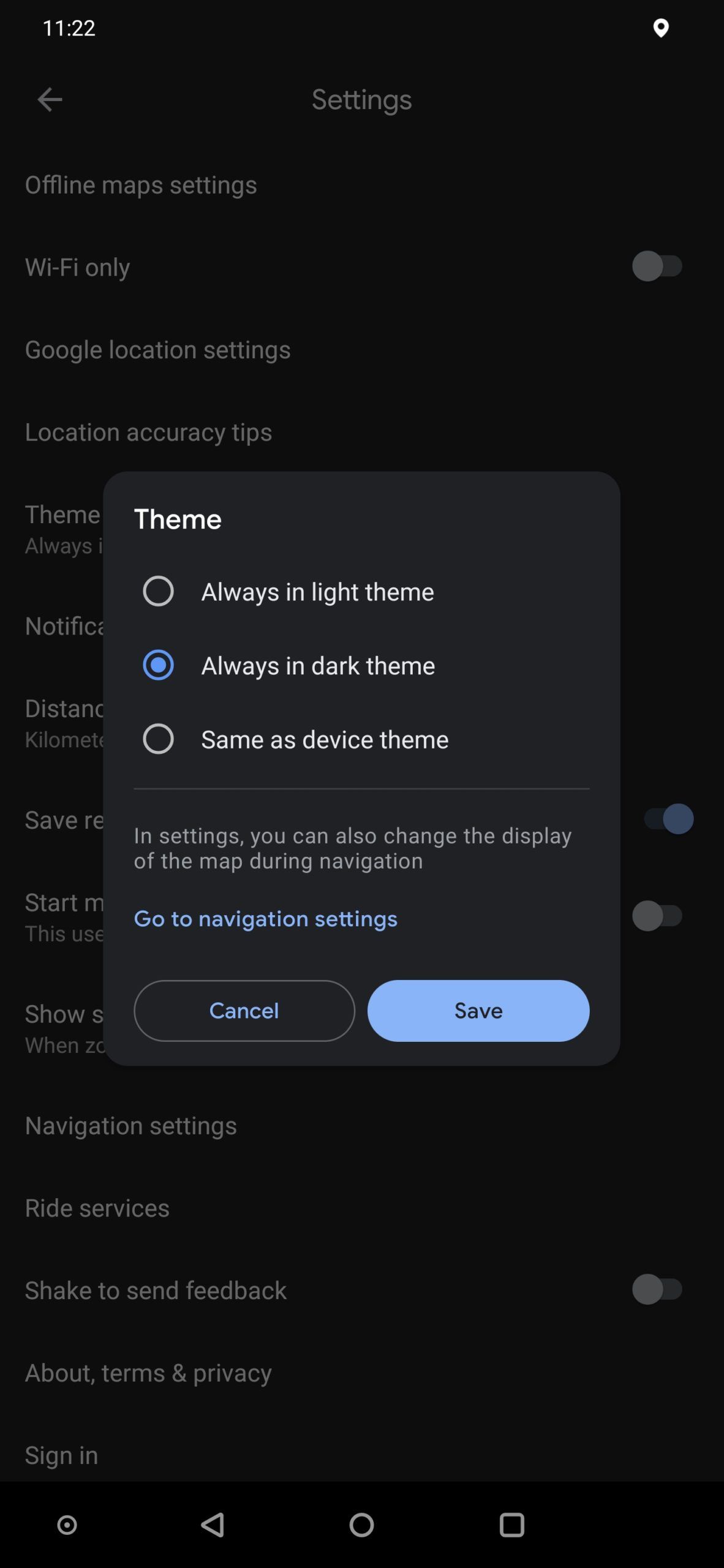The width and height of the screenshot is (724, 1568).
Task: Cancel the Theme dialog
Action: [x=244, y=1011]
